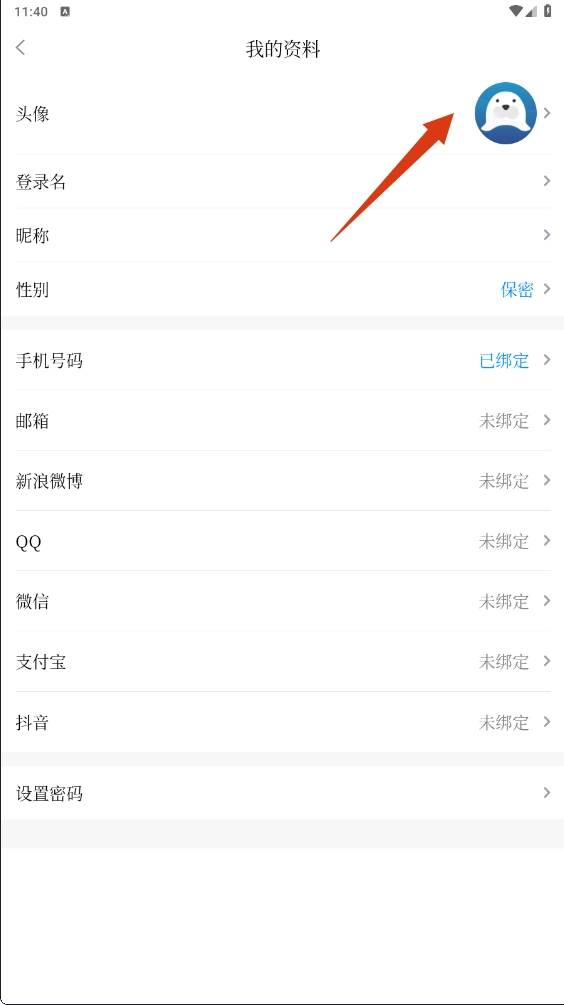This screenshot has width=564, height=1005.
Task: Bind an email via 邮箱 row
Action: (x=282, y=420)
